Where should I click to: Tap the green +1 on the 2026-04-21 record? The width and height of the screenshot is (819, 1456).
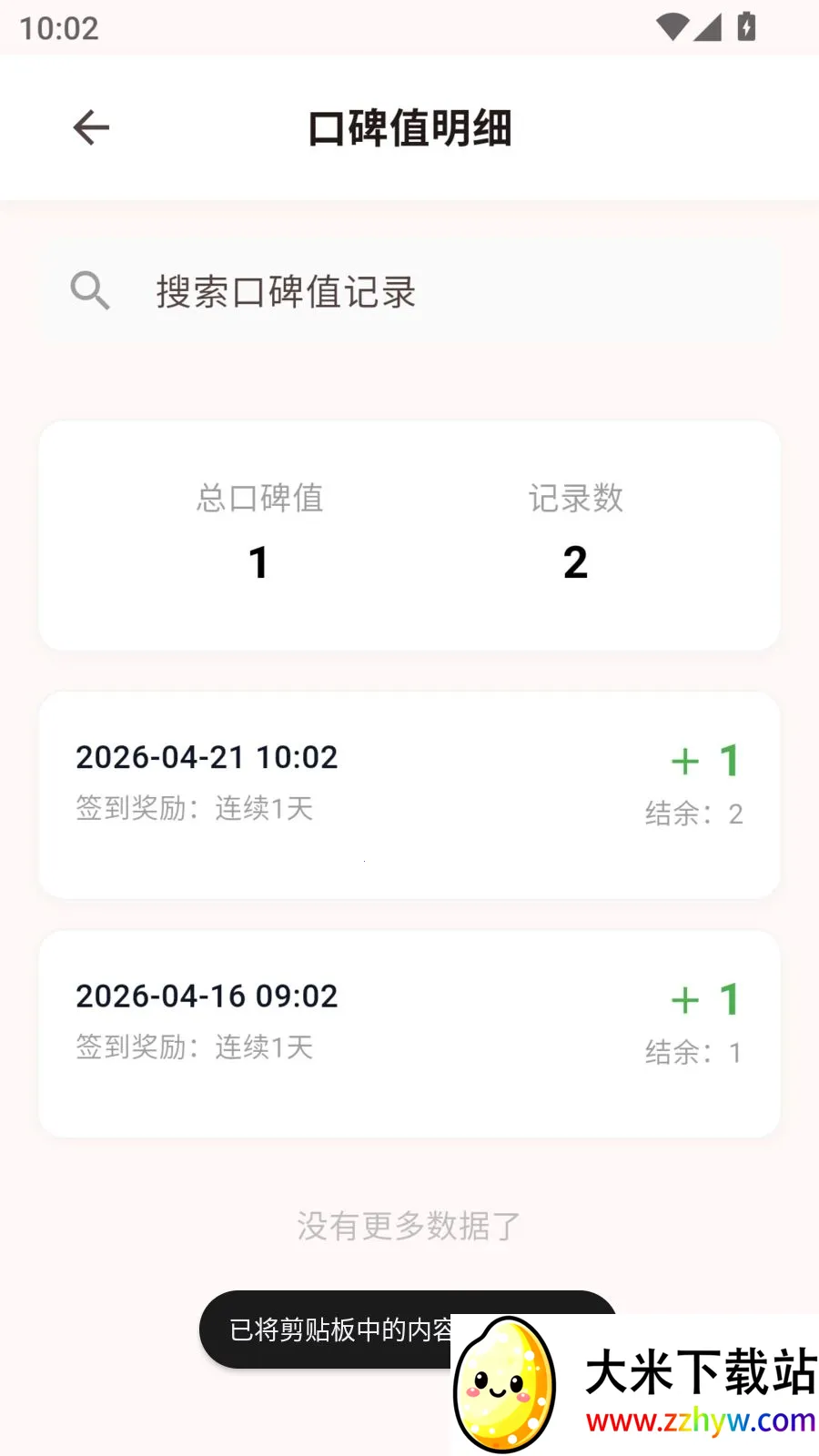pyautogui.click(x=705, y=761)
